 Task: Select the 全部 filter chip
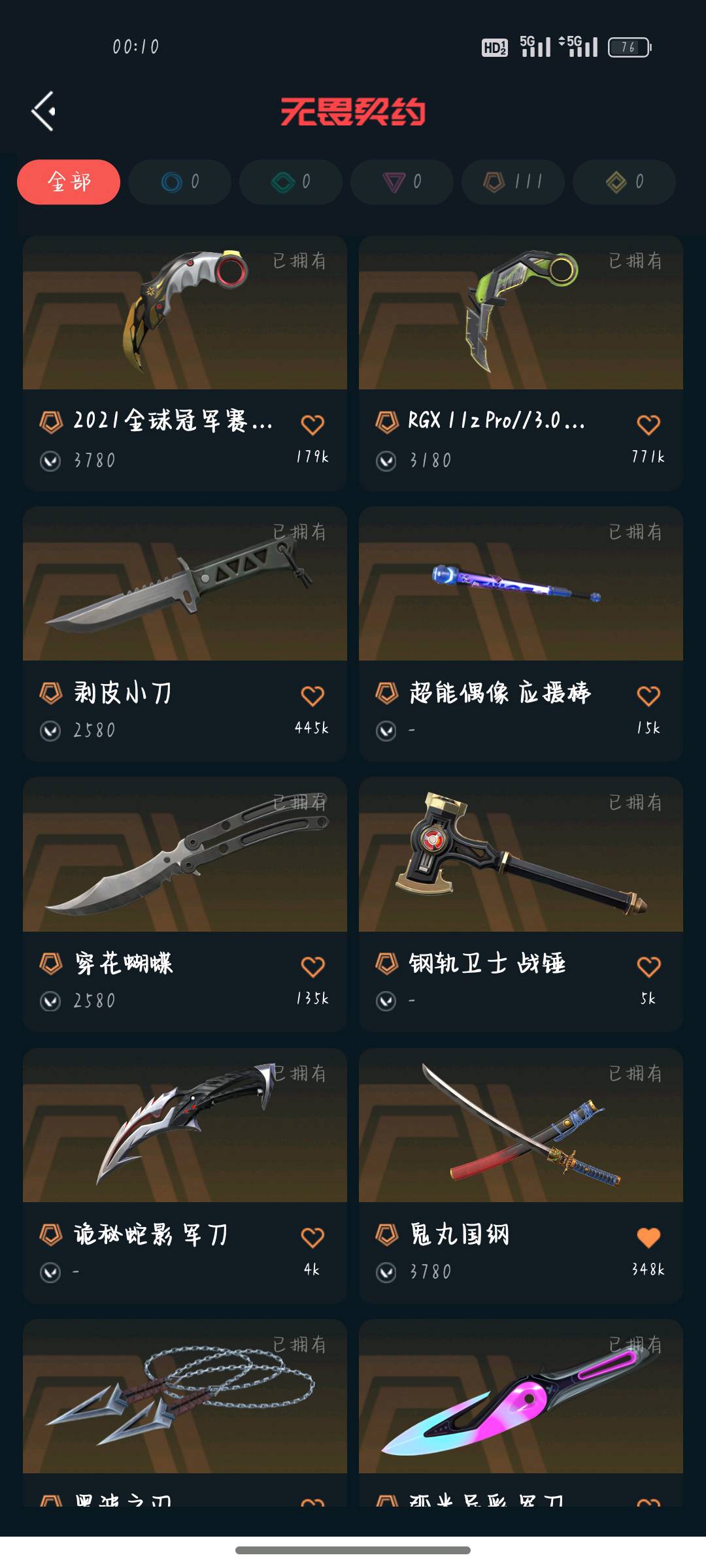click(69, 182)
